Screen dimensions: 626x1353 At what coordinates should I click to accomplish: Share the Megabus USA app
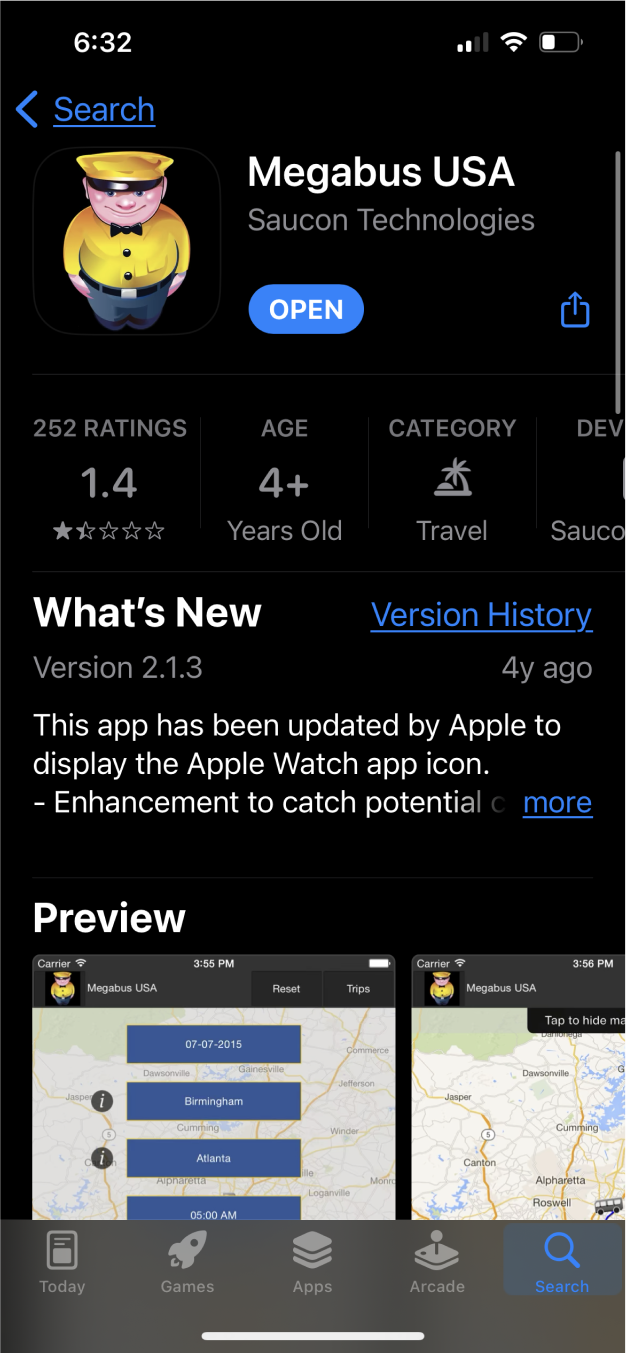click(x=575, y=309)
